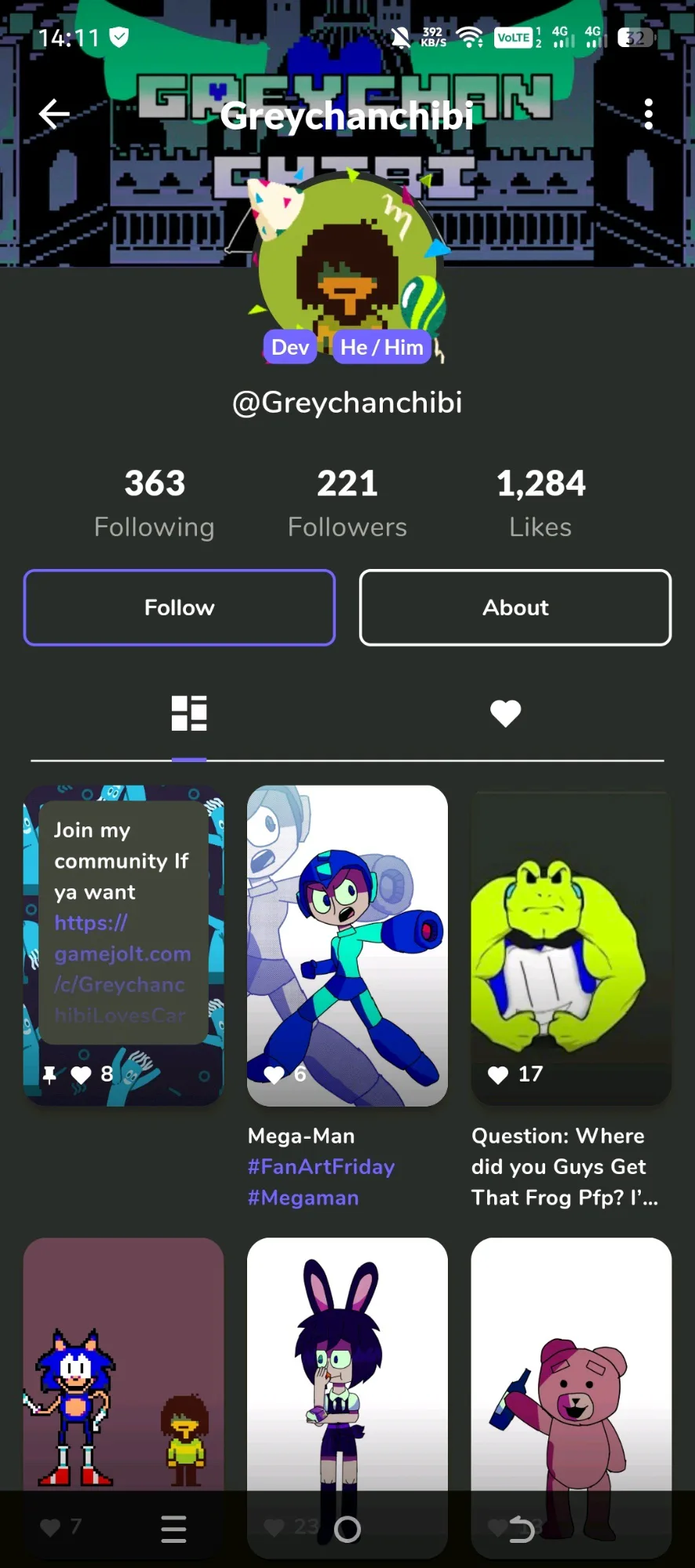
Task: Follow Greychanchibi
Action: (180, 607)
